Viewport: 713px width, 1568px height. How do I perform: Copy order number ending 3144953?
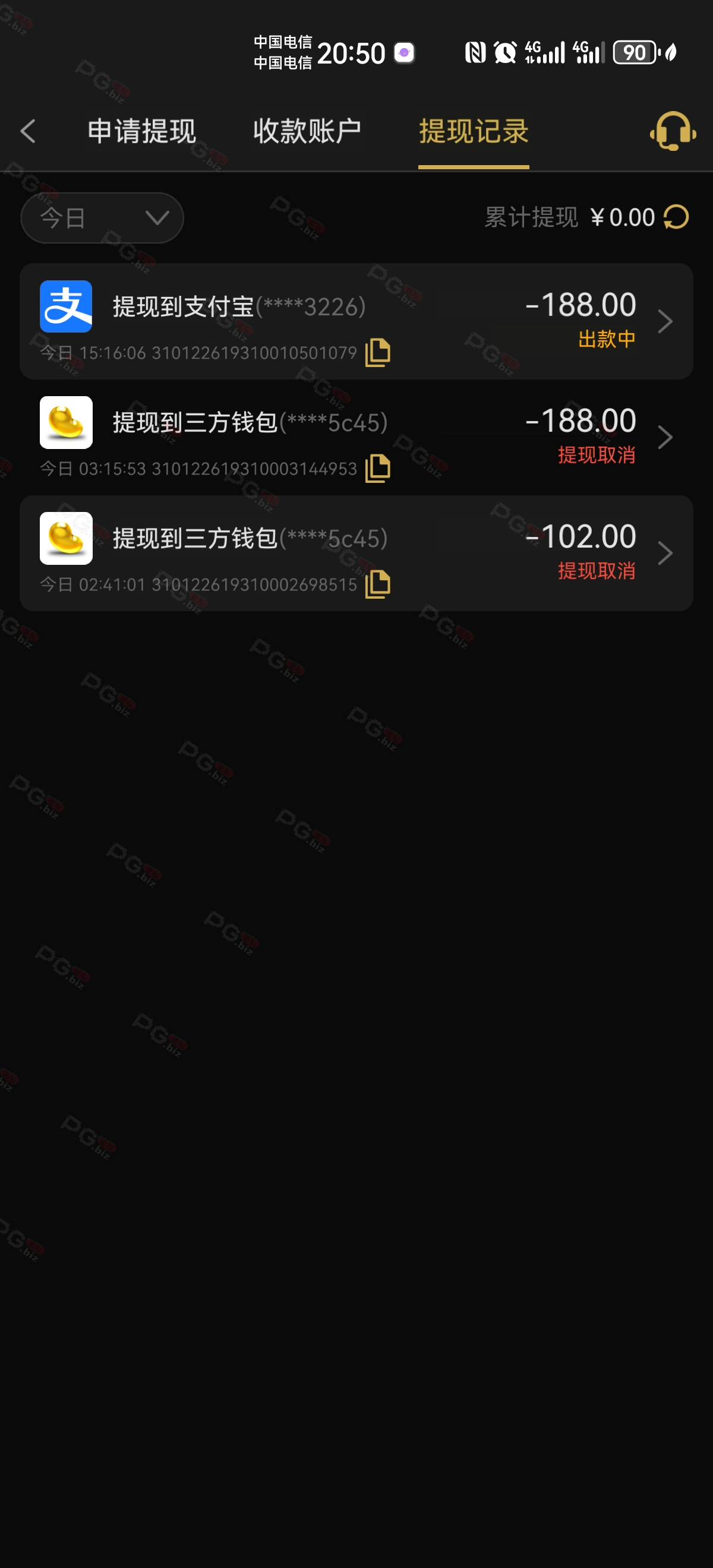(377, 468)
